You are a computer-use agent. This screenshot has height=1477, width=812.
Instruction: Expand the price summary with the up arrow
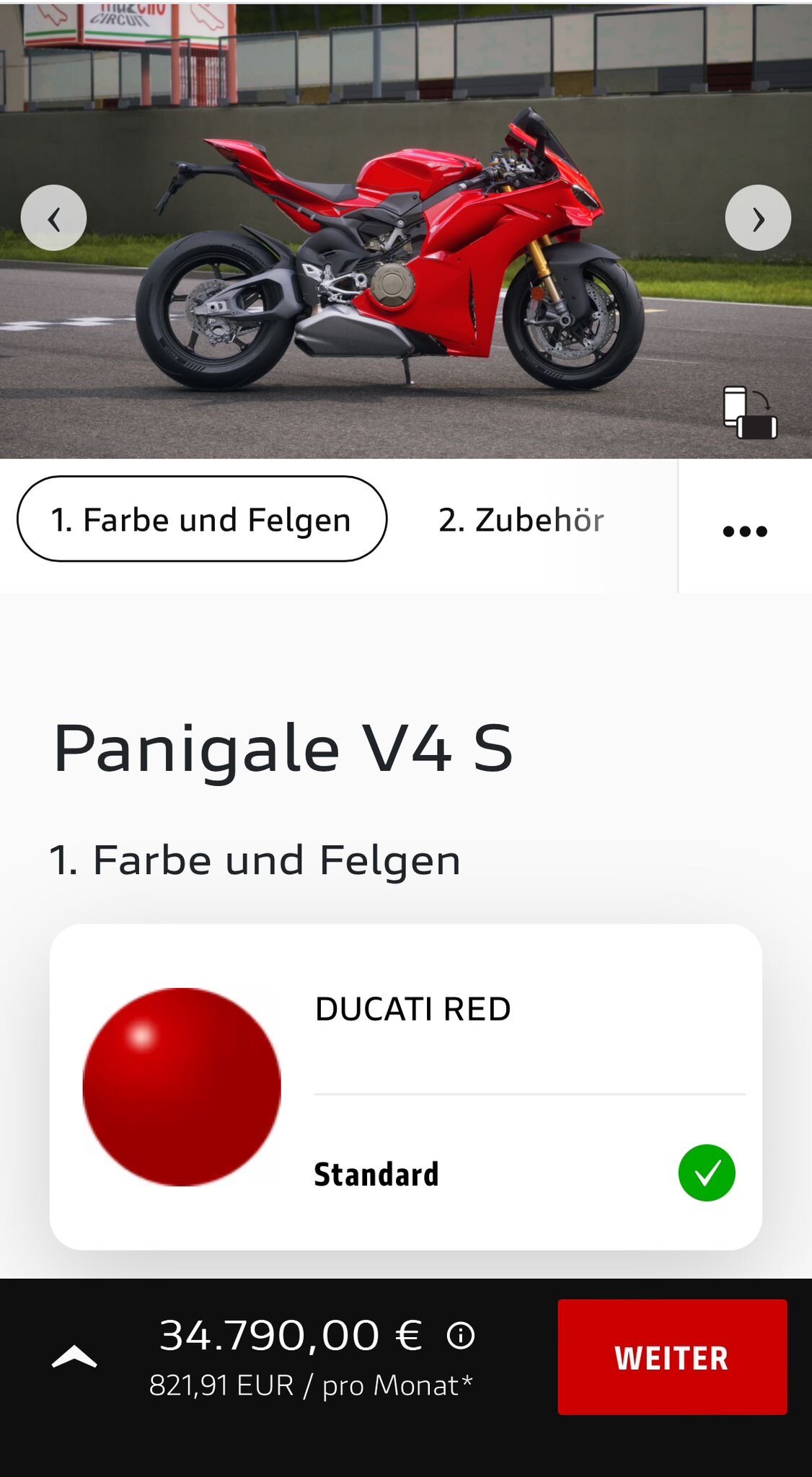coord(74,1357)
